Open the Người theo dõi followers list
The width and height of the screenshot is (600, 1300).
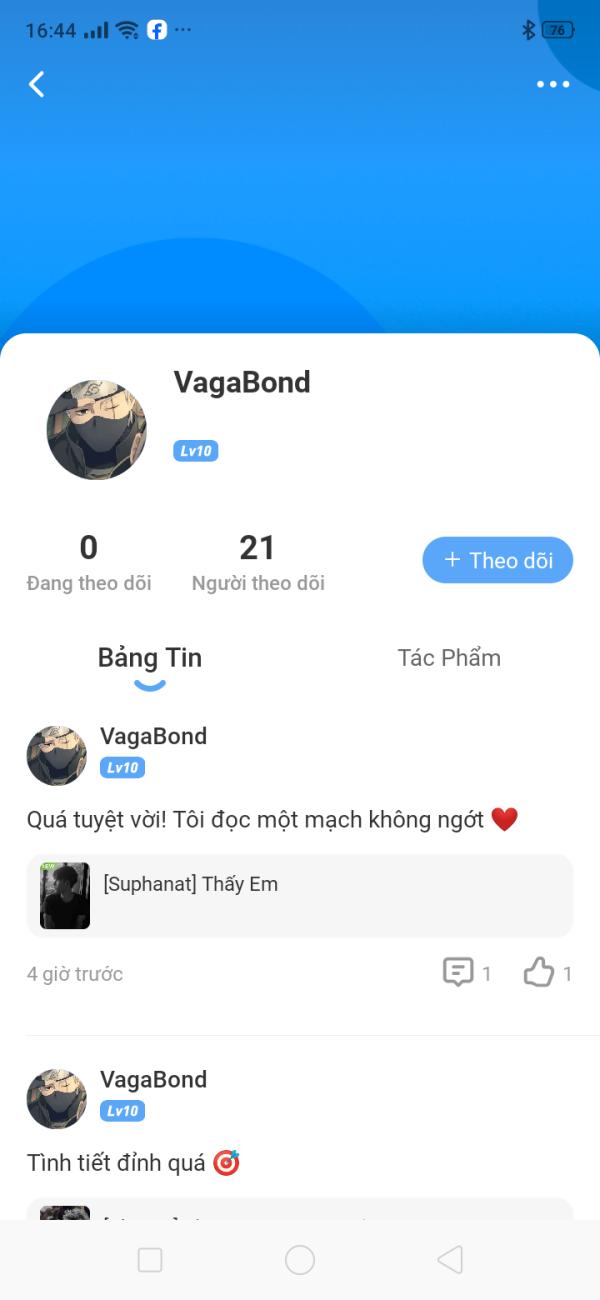click(x=258, y=563)
